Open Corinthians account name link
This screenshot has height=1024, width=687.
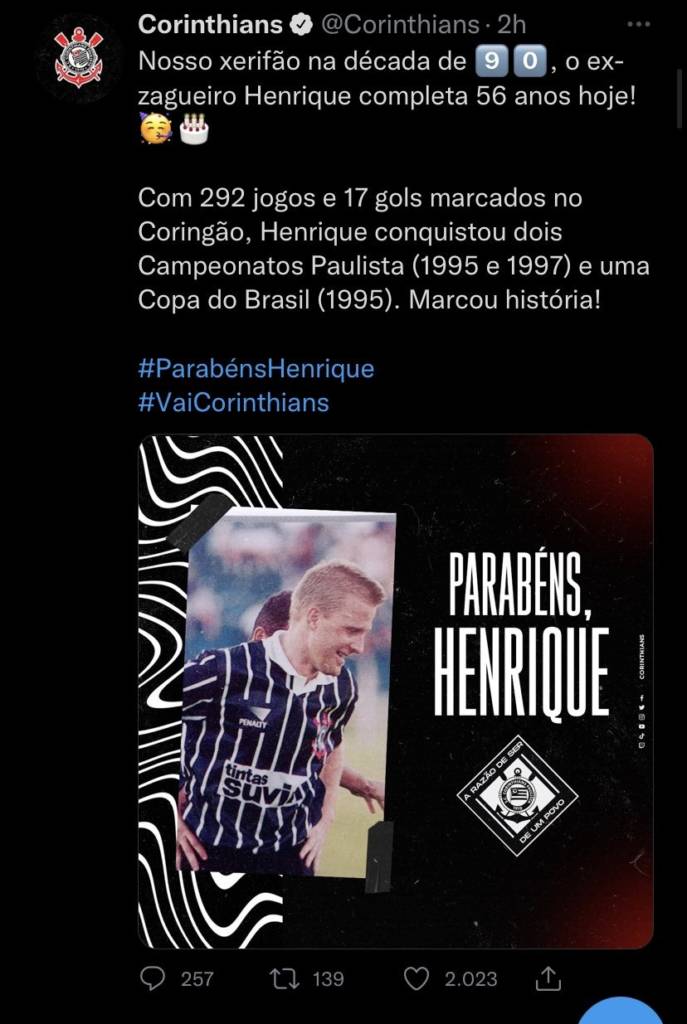coord(210,25)
